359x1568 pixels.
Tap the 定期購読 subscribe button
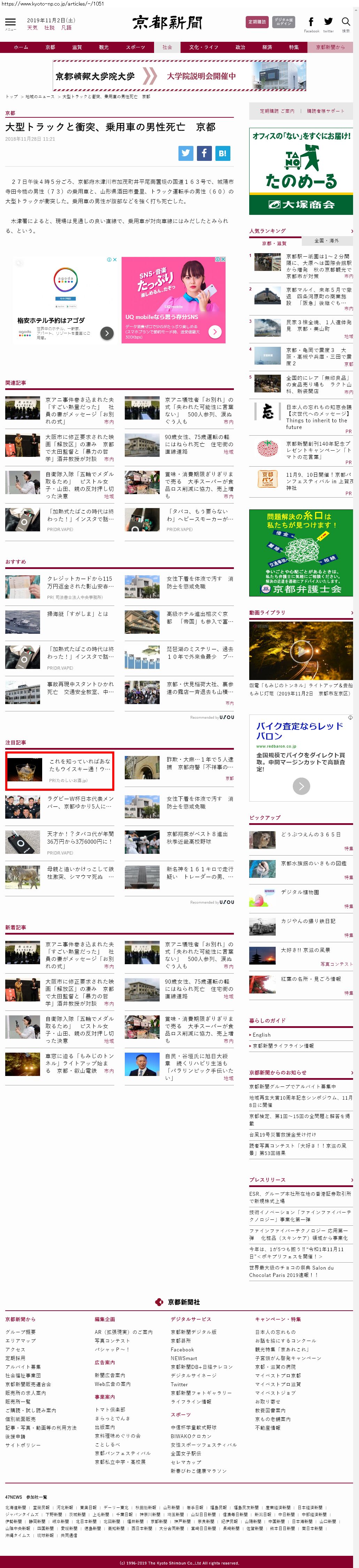point(257,22)
